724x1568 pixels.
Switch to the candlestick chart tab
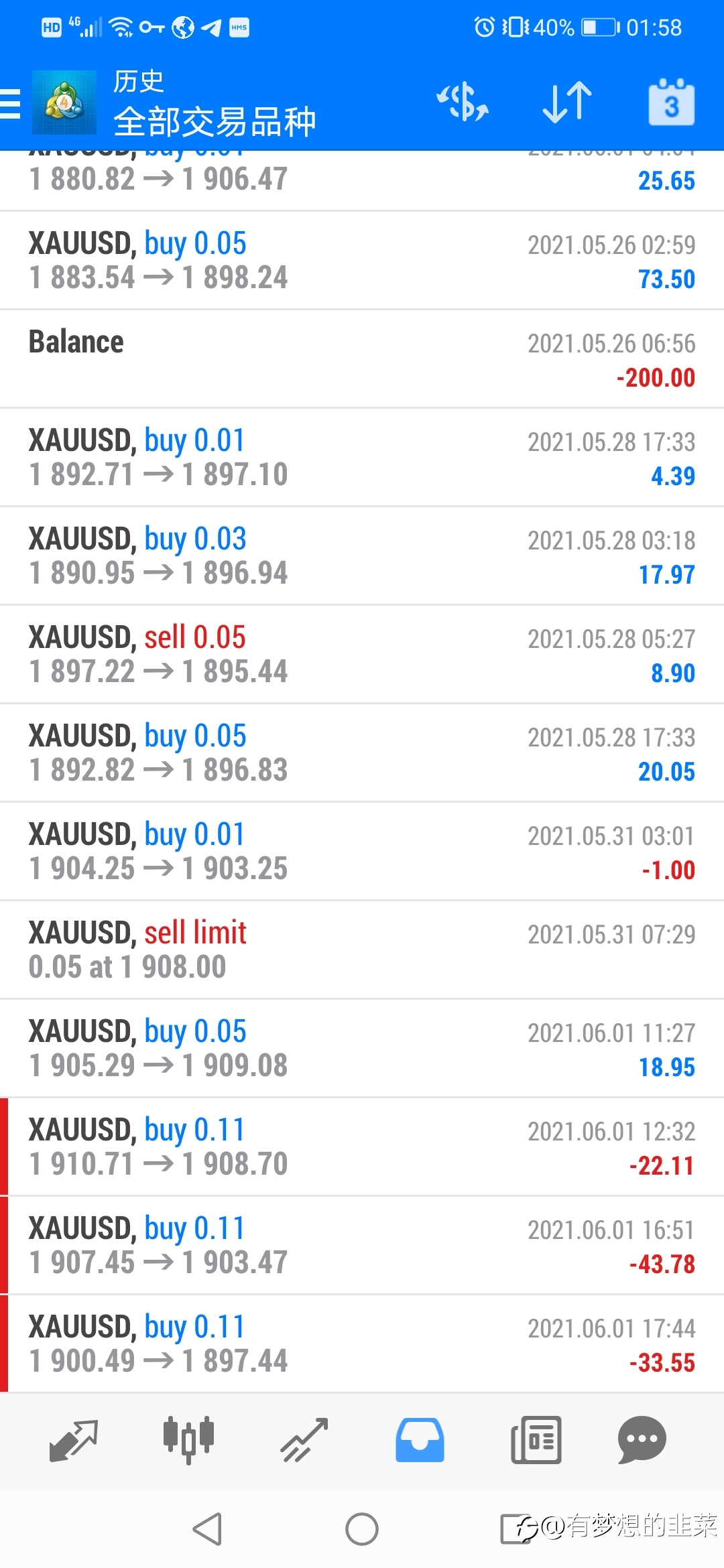click(x=189, y=1440)
